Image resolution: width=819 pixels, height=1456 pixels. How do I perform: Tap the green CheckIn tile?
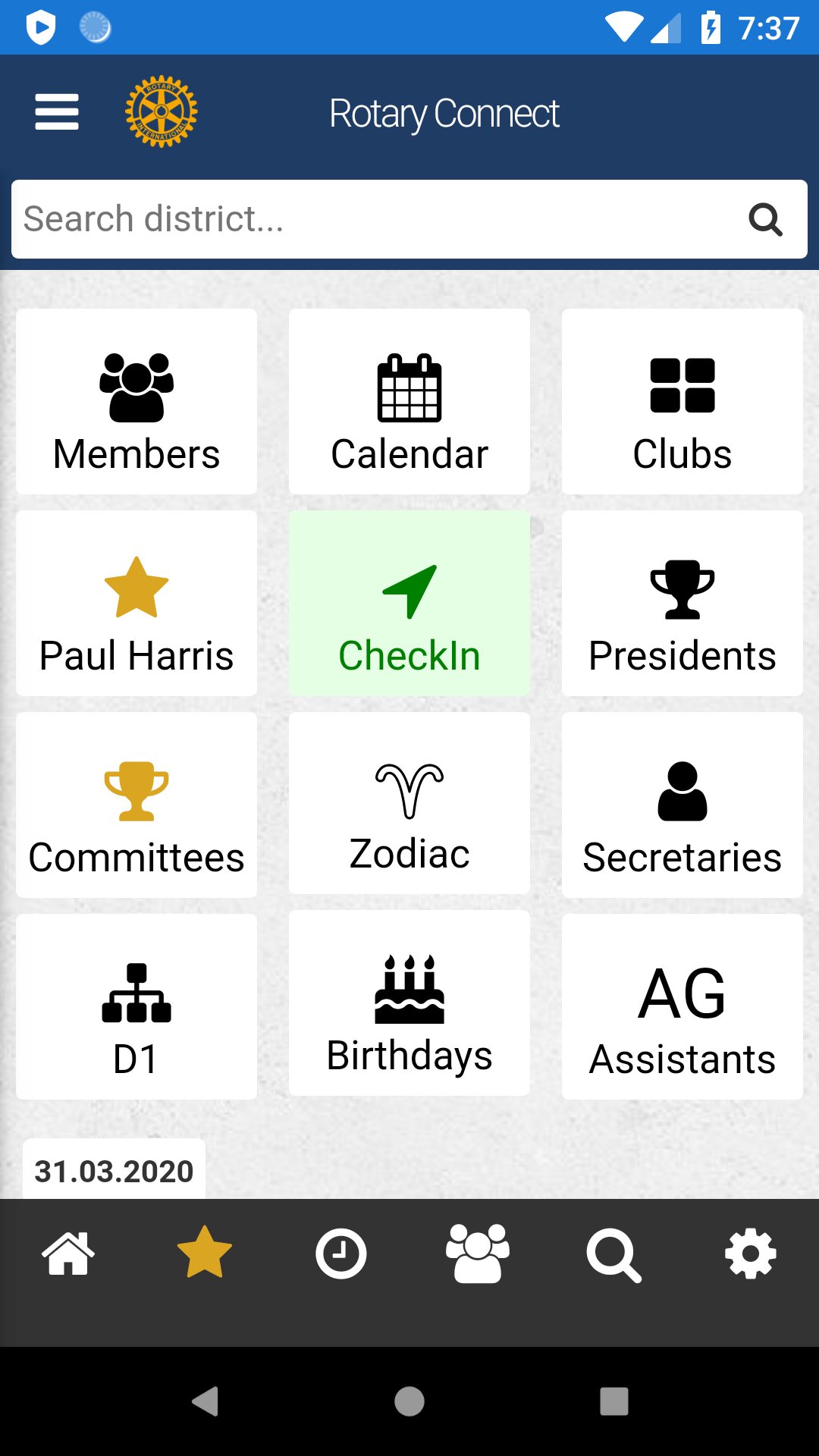click(409, 603)
